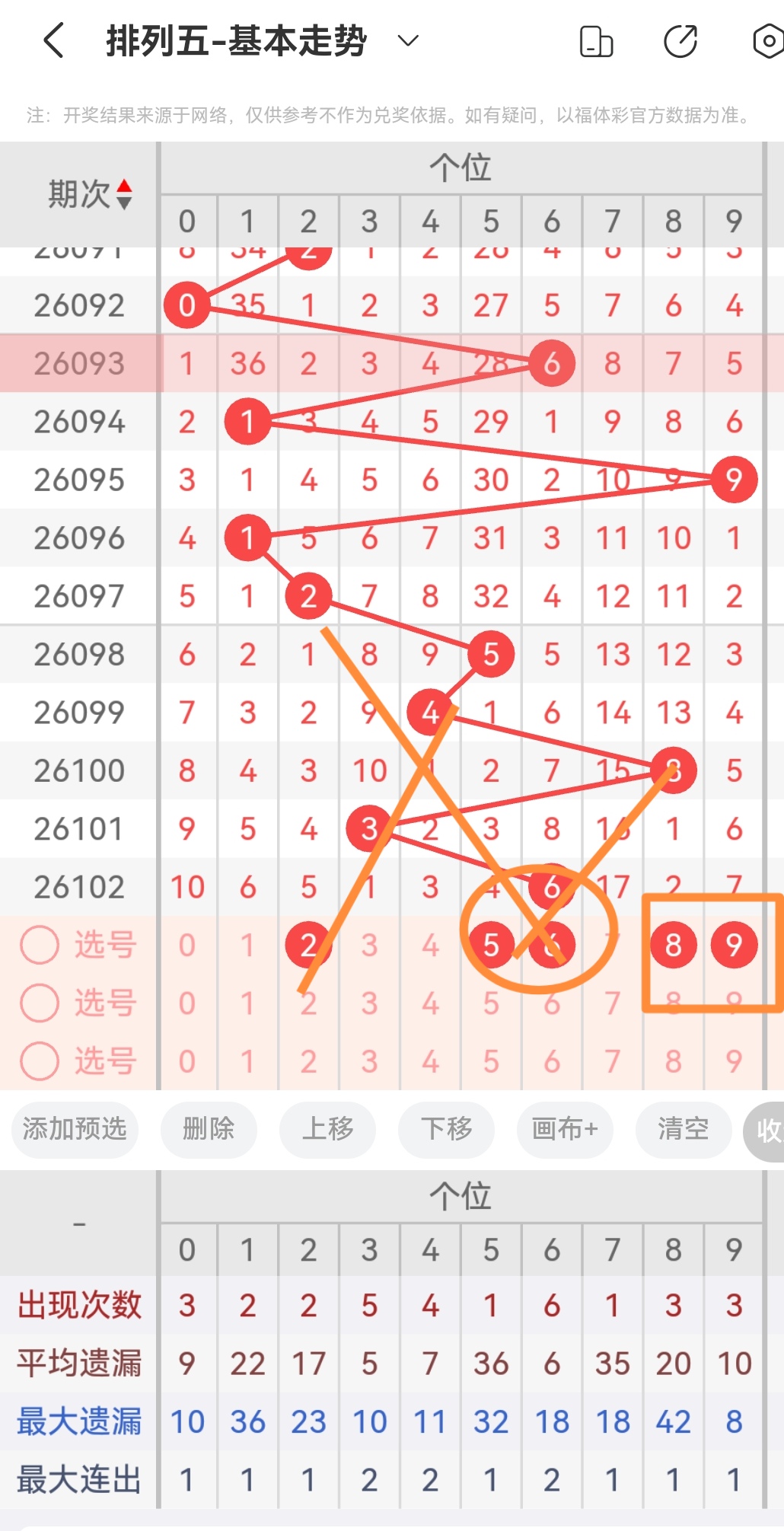Deselect number 8 in first 选号 row
This screenshot has width=784, height=1531.
(673, 945)
